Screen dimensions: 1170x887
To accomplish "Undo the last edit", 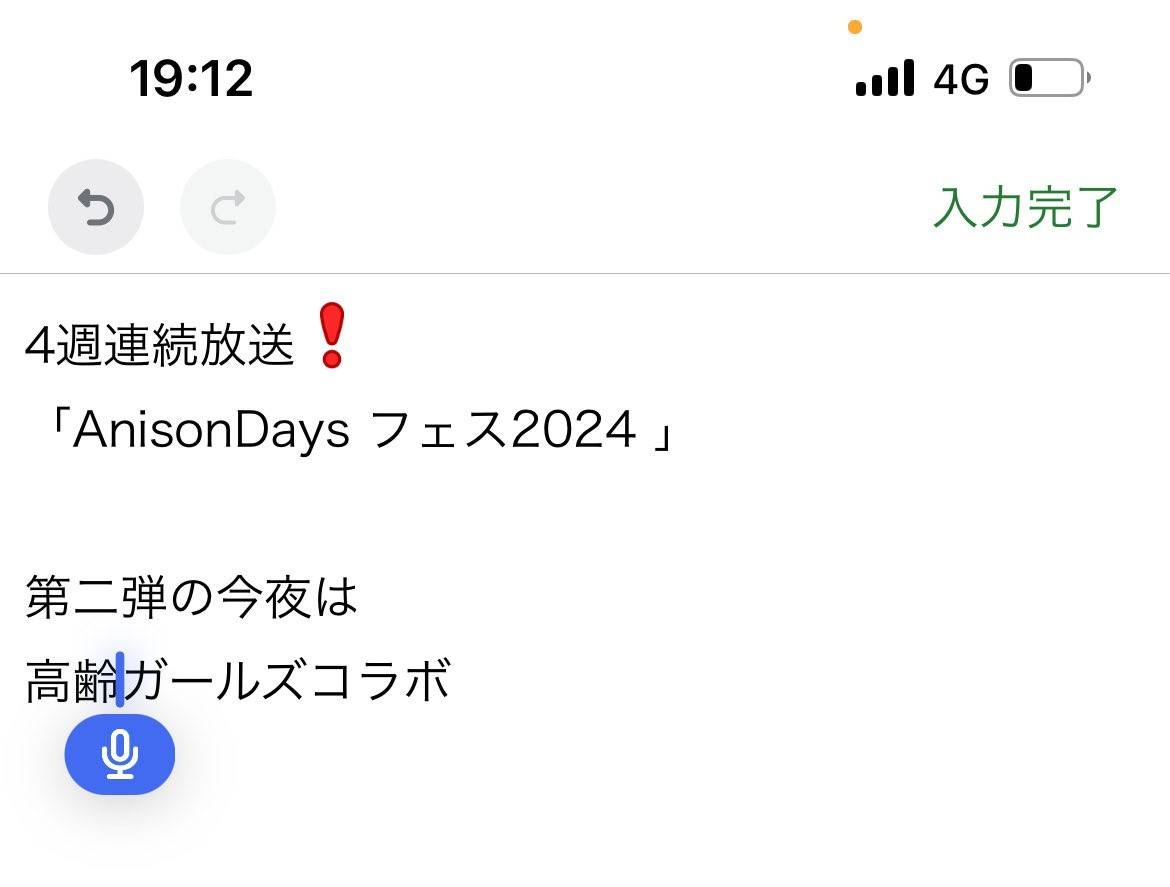I will point(96,208).
